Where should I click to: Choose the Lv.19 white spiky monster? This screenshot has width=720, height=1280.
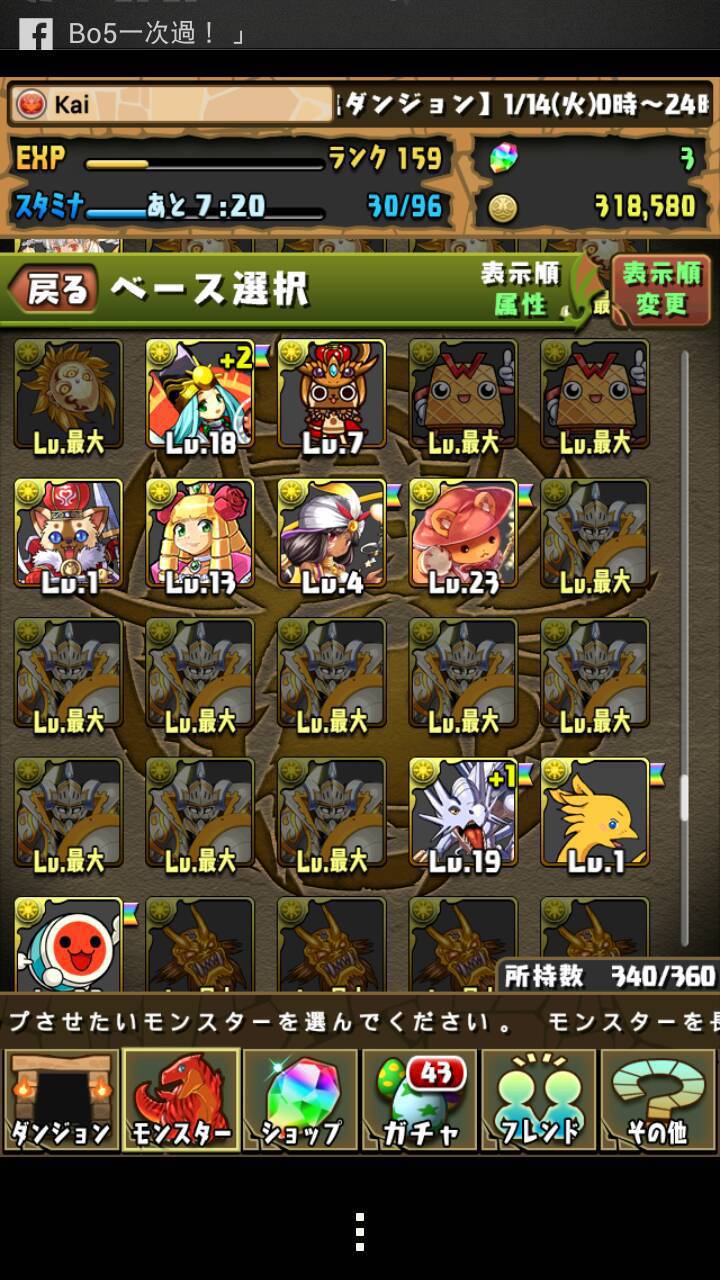pyautogui.click(x=464, y=814)
